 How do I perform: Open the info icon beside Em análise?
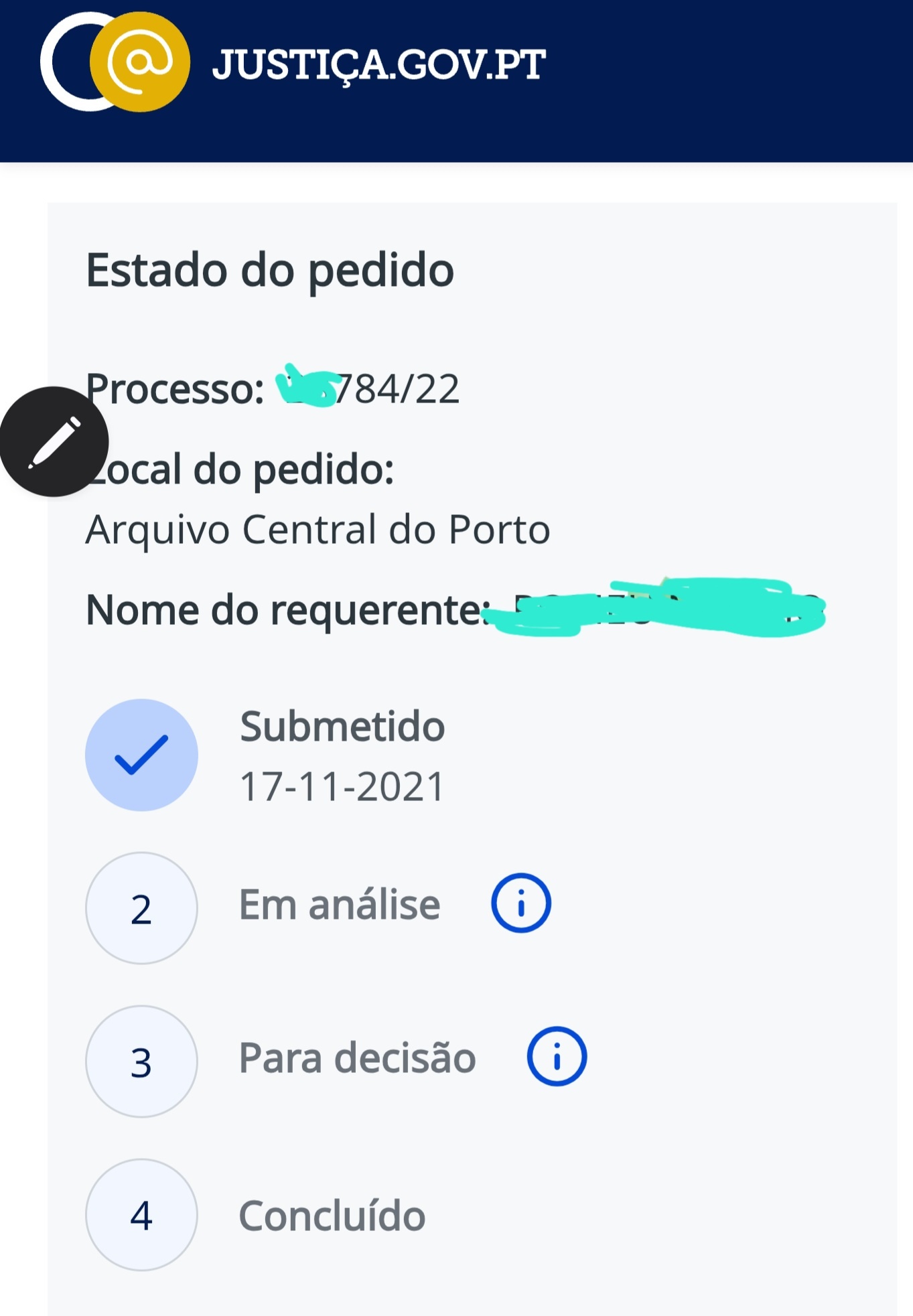[x=520, y=903]
